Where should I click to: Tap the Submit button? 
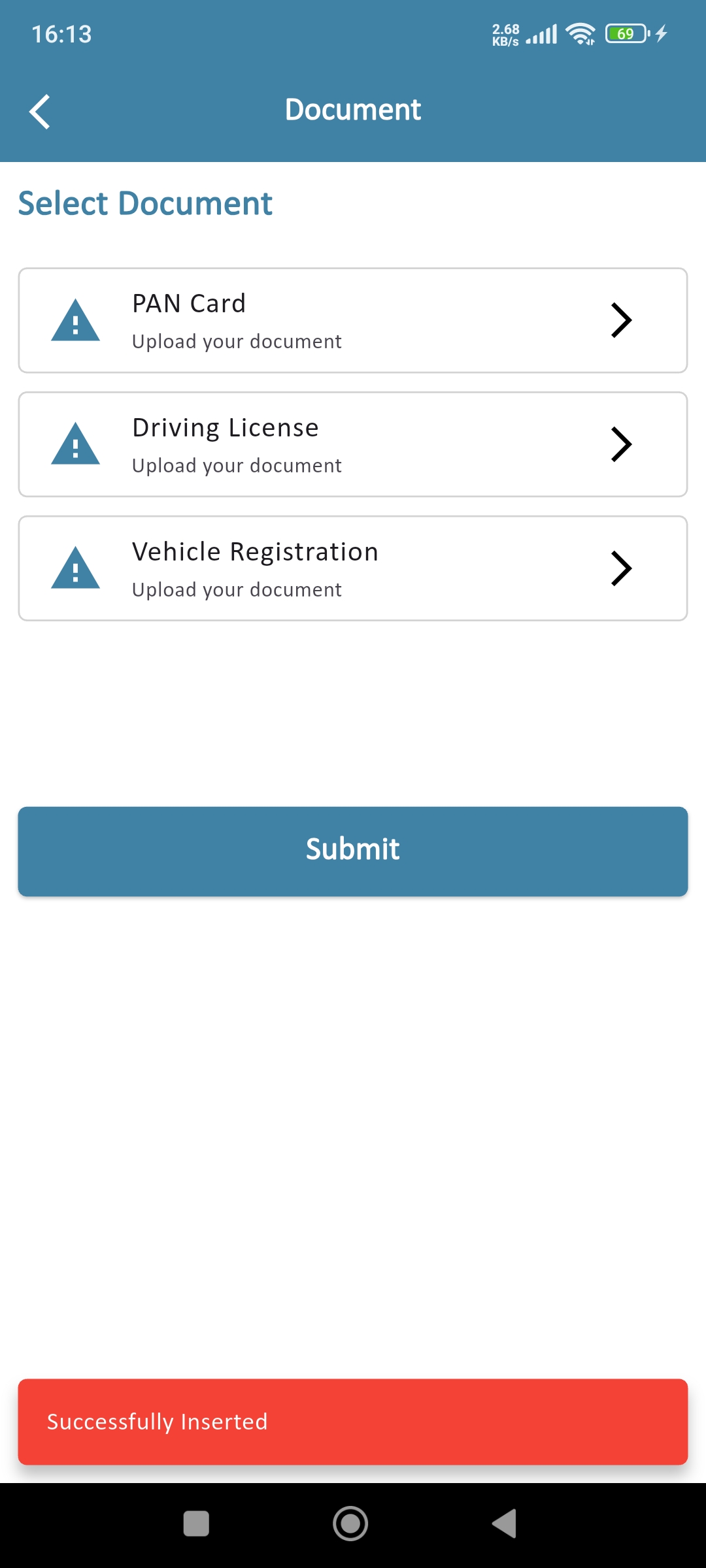(x=353, y=851)
